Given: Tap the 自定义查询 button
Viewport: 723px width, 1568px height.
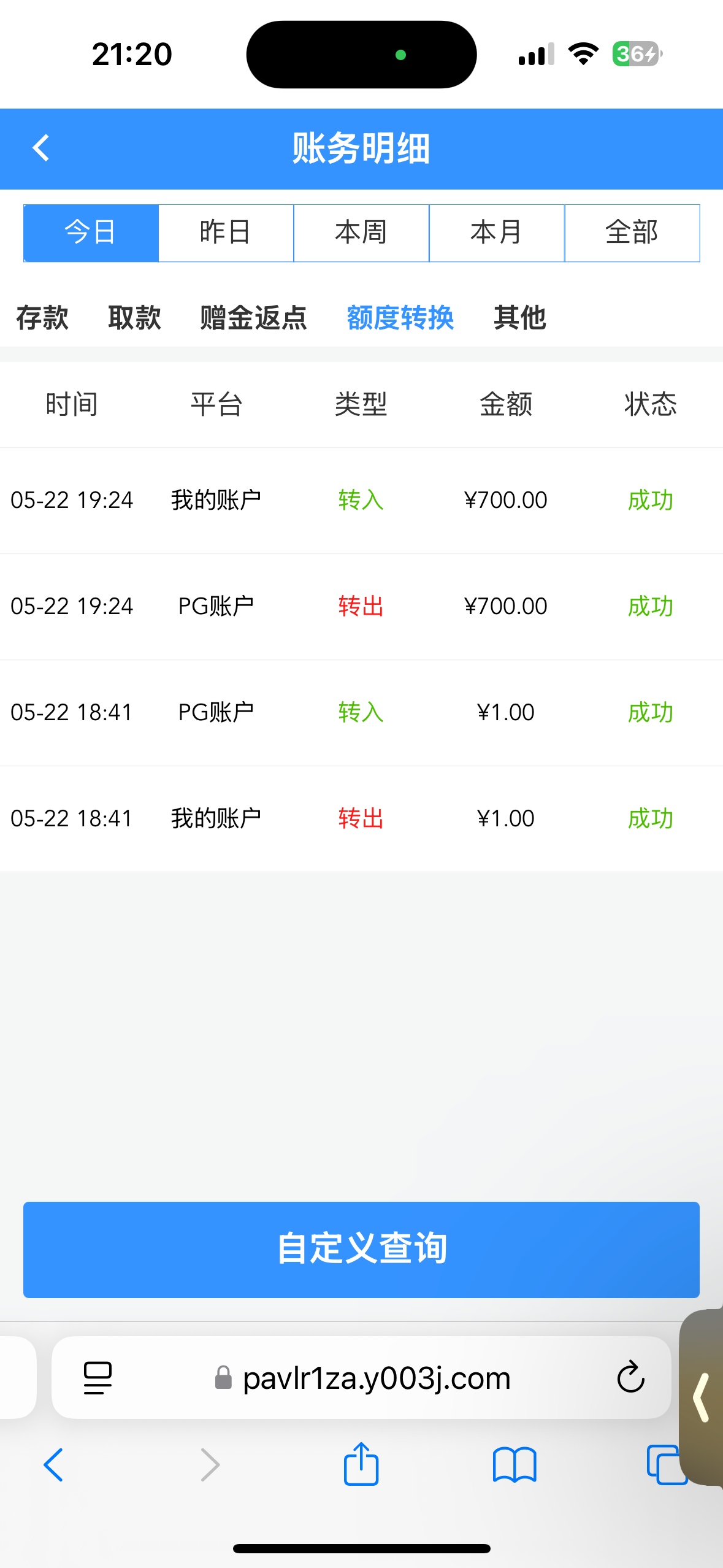Looking at the screenshot, I should (361, 1249).
